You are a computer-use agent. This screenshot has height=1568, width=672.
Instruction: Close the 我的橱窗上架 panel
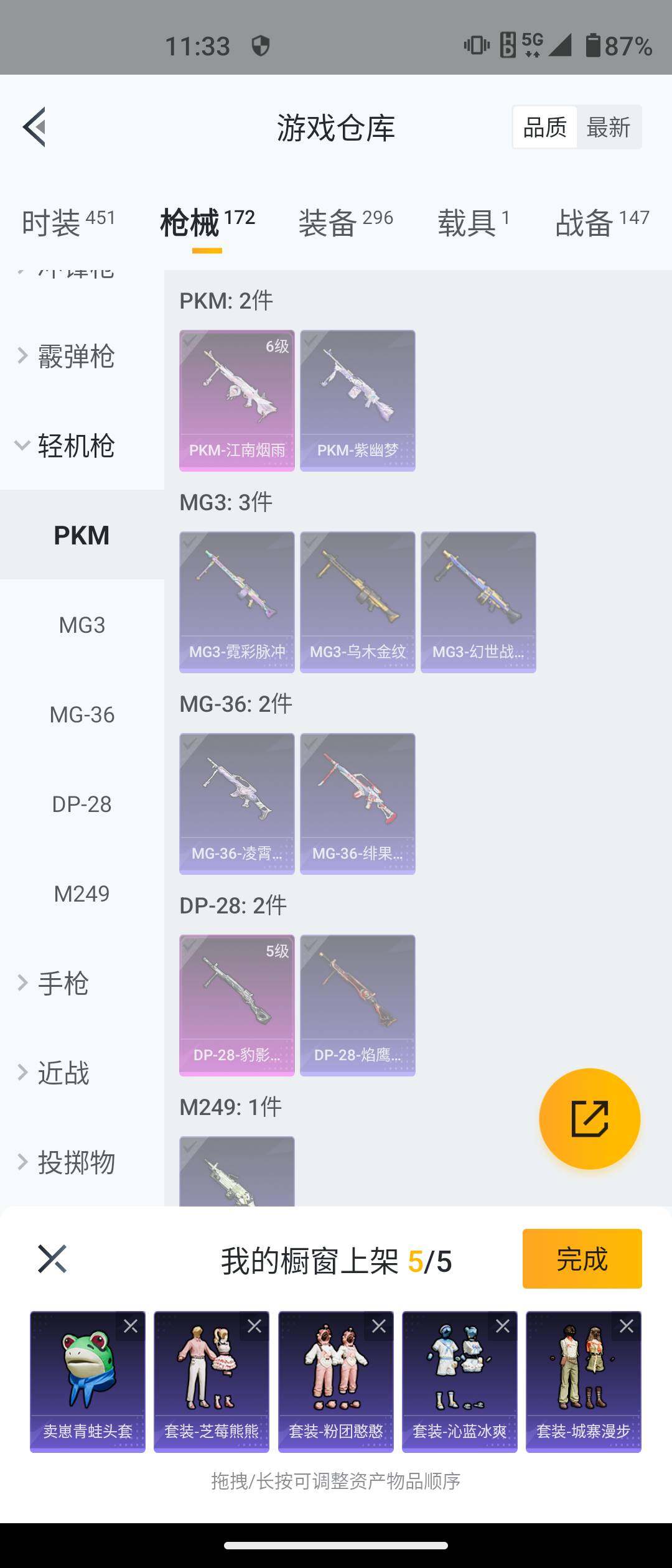point(52,1259)
